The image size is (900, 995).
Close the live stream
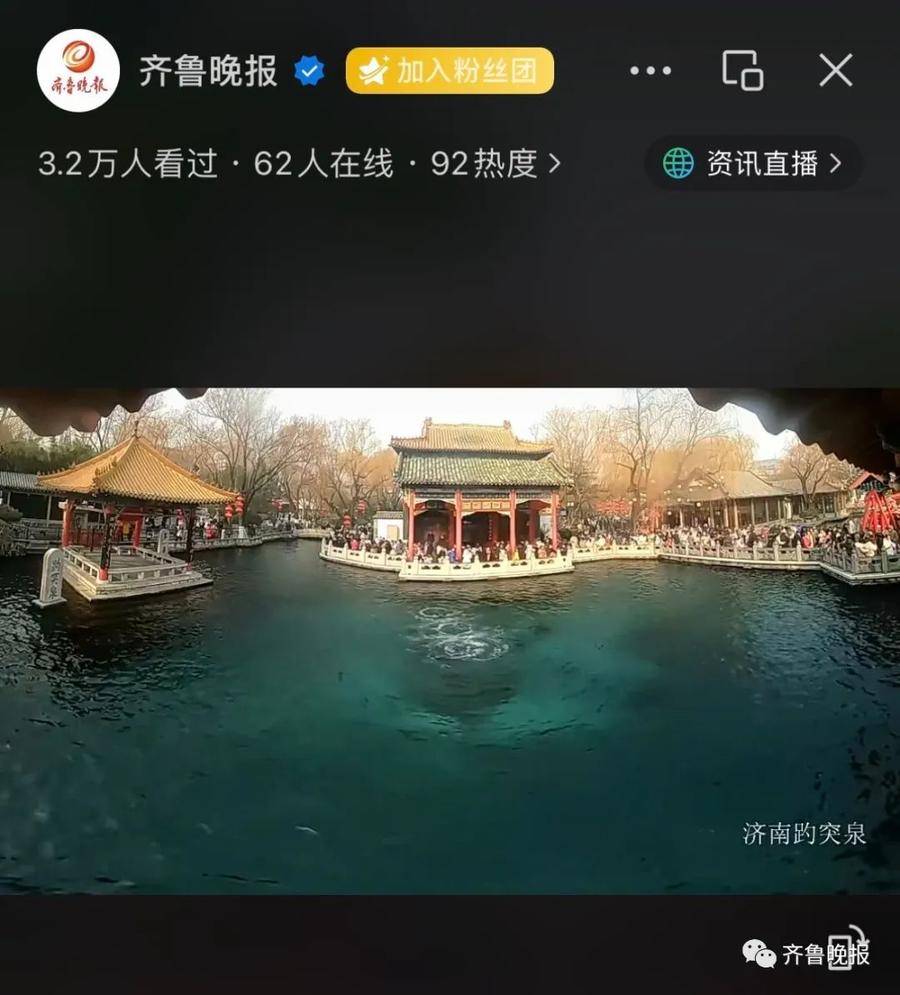tap(835, 70)
